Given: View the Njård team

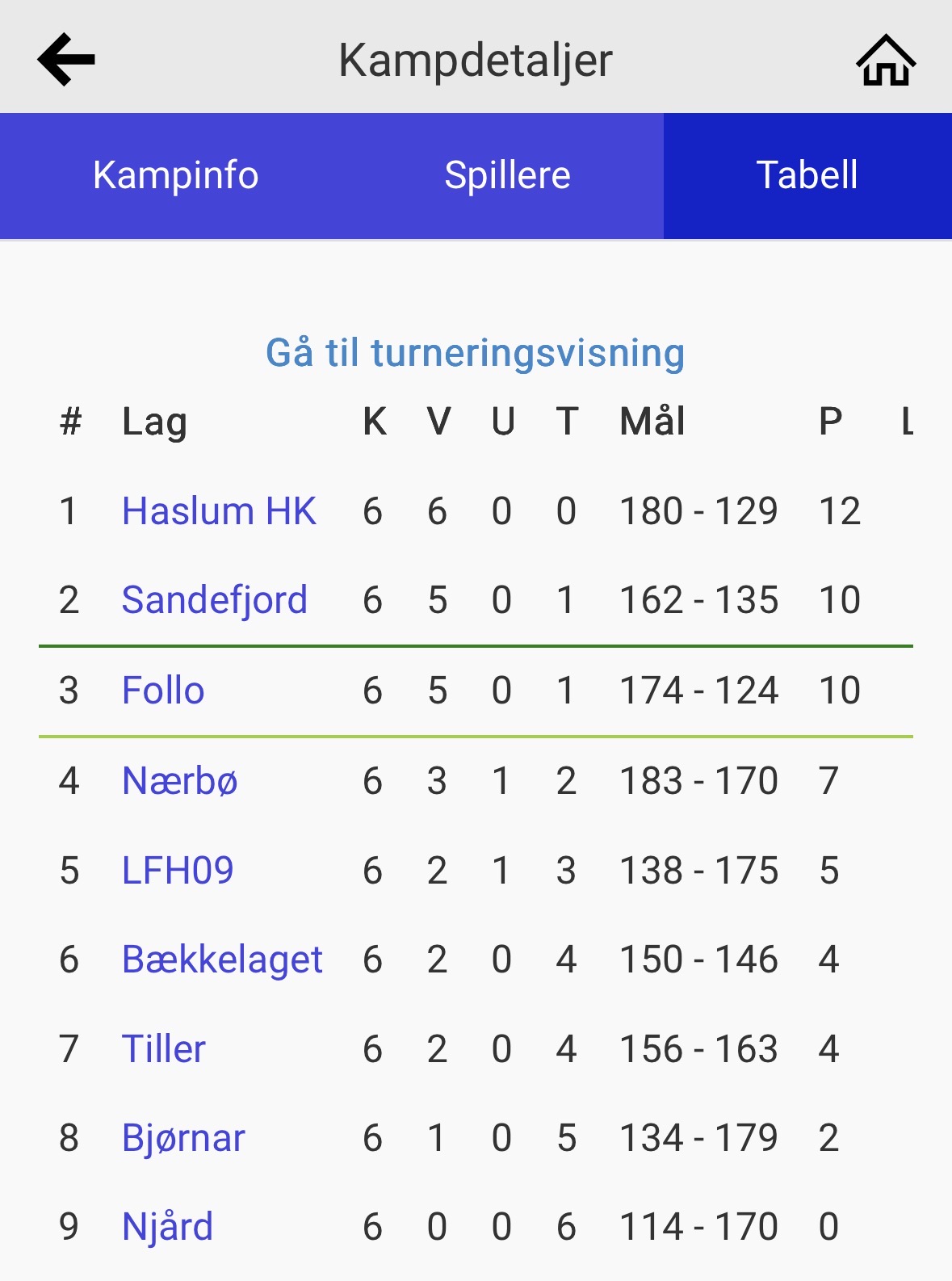Looking at the screenshot, I should coord(167,1227).
